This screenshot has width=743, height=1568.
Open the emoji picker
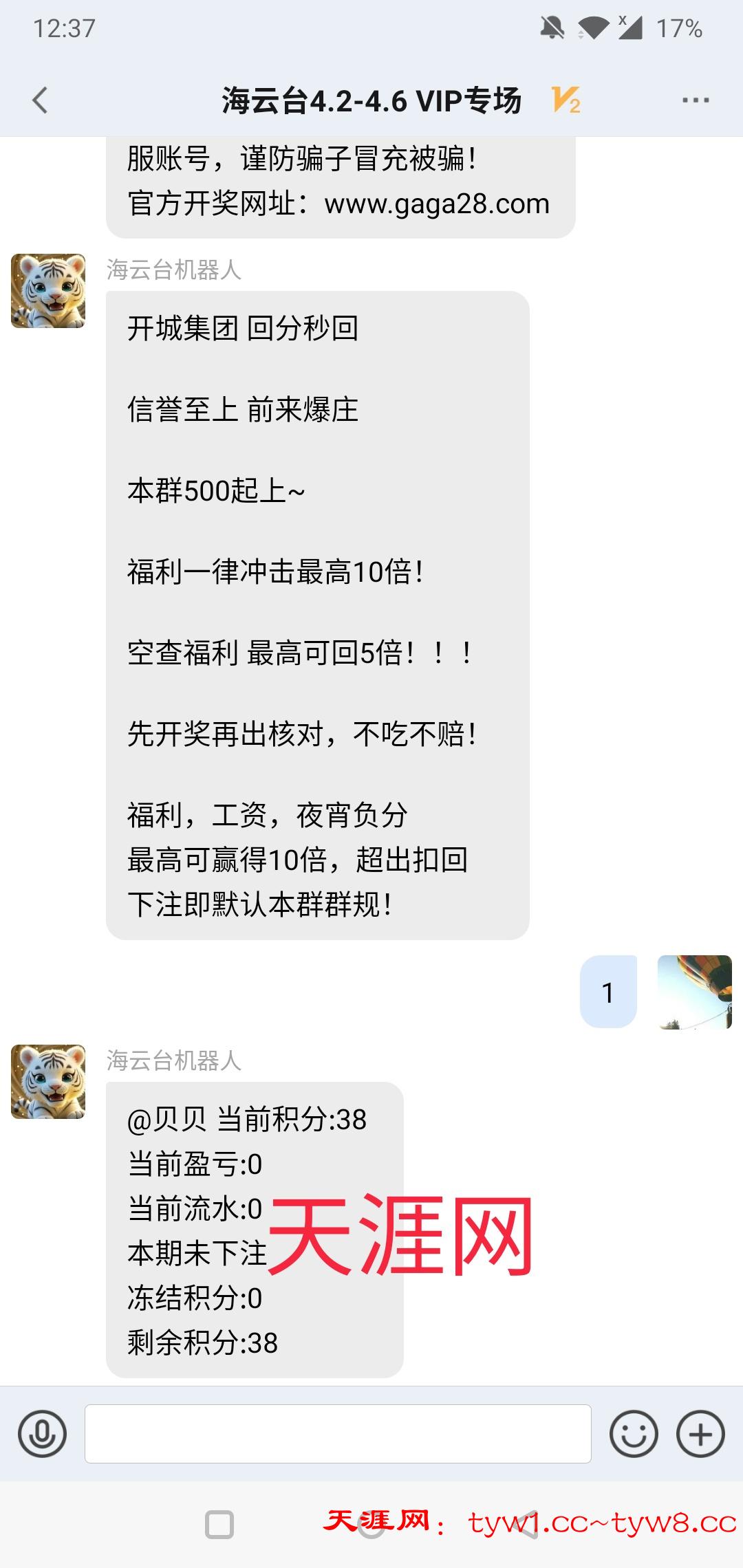[633, 1434]
